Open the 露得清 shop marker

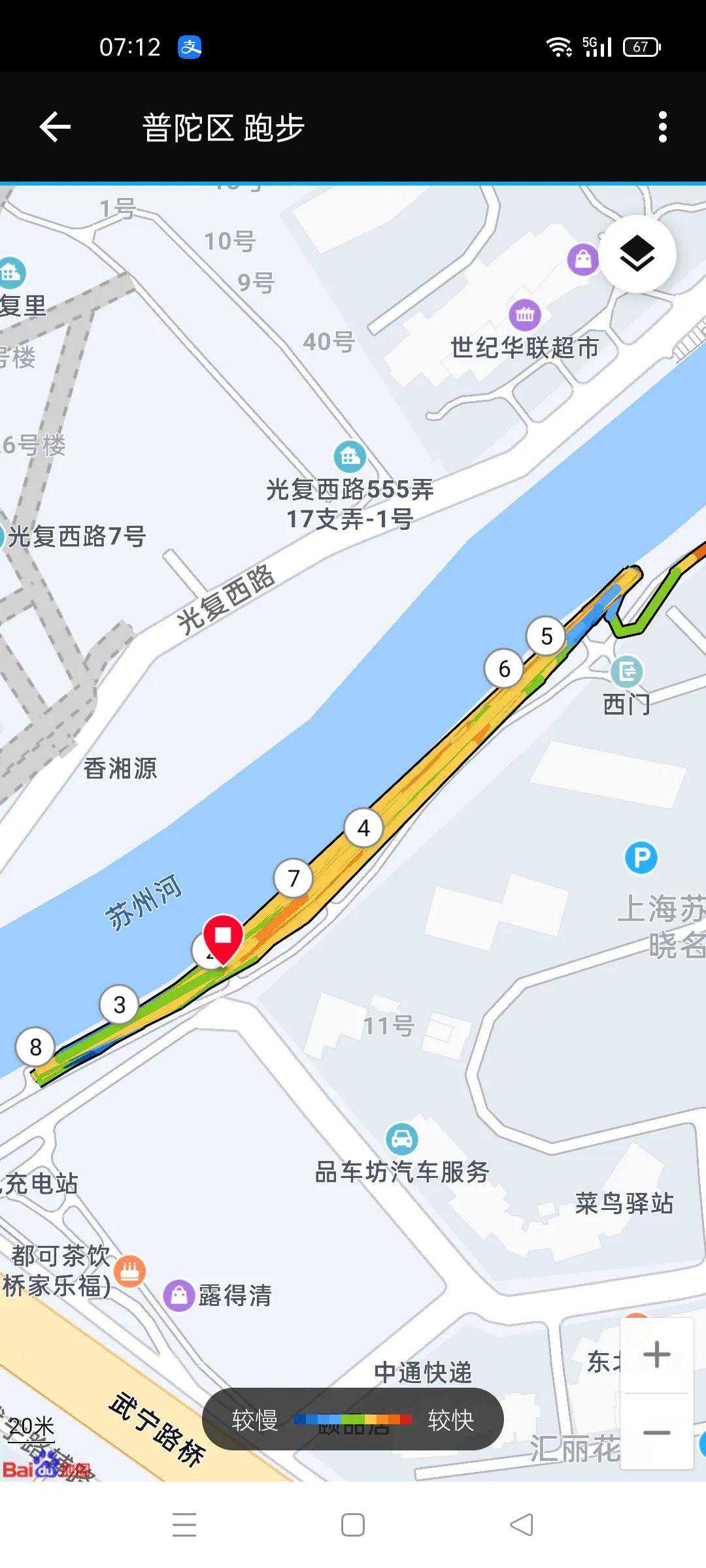point(179,1295)
